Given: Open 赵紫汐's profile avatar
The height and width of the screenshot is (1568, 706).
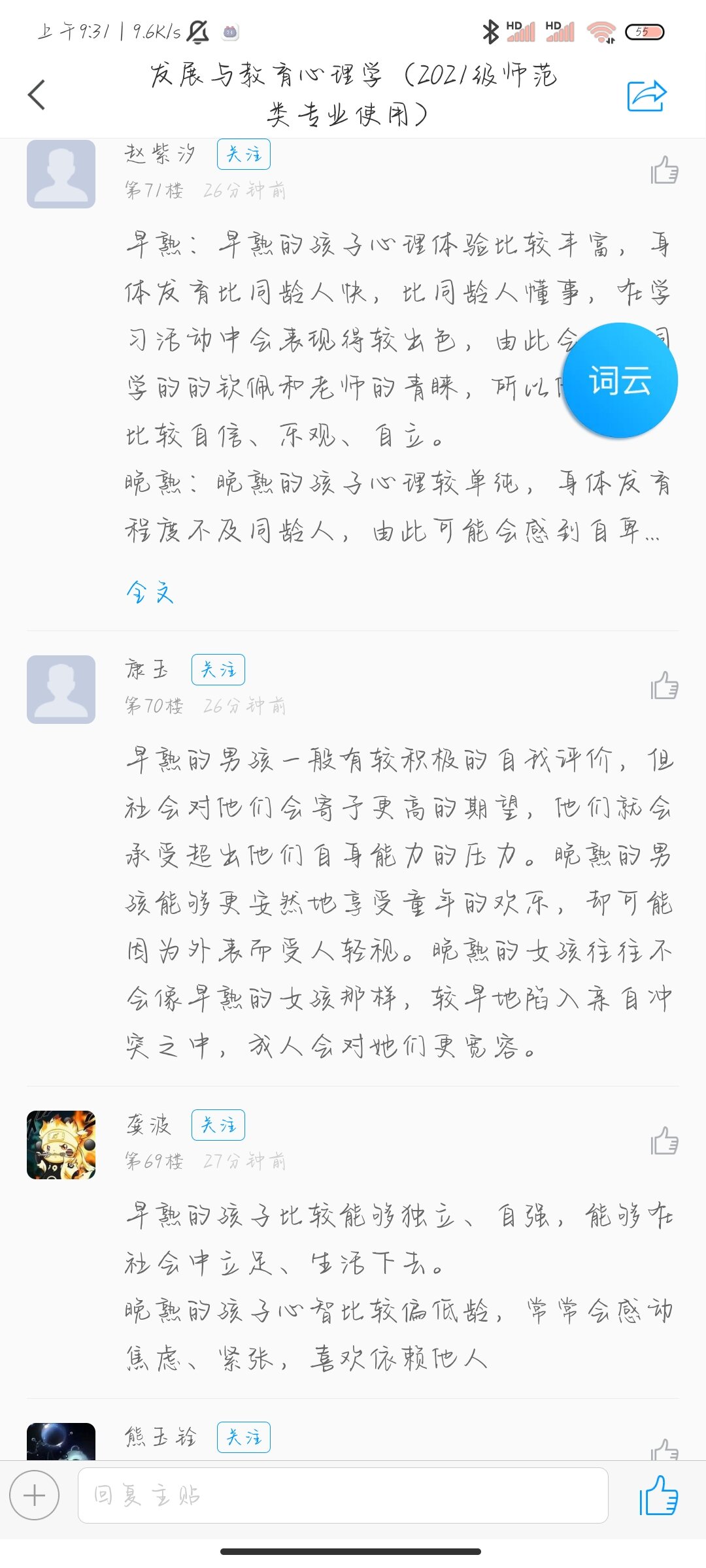Looking at the screenshot, I should [x=61, y=174].
